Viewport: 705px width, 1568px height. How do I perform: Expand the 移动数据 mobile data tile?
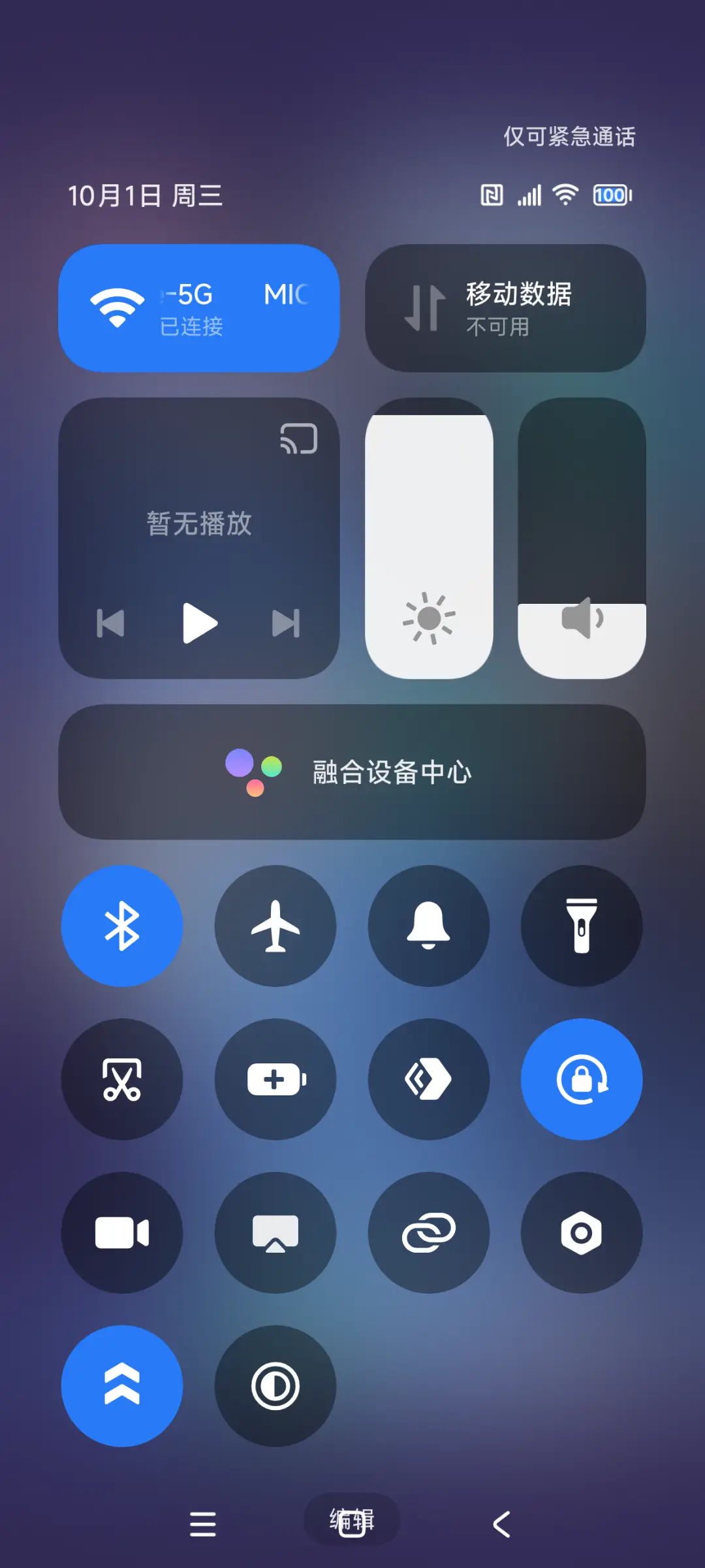pyautogui.click(x=505, y=307)
